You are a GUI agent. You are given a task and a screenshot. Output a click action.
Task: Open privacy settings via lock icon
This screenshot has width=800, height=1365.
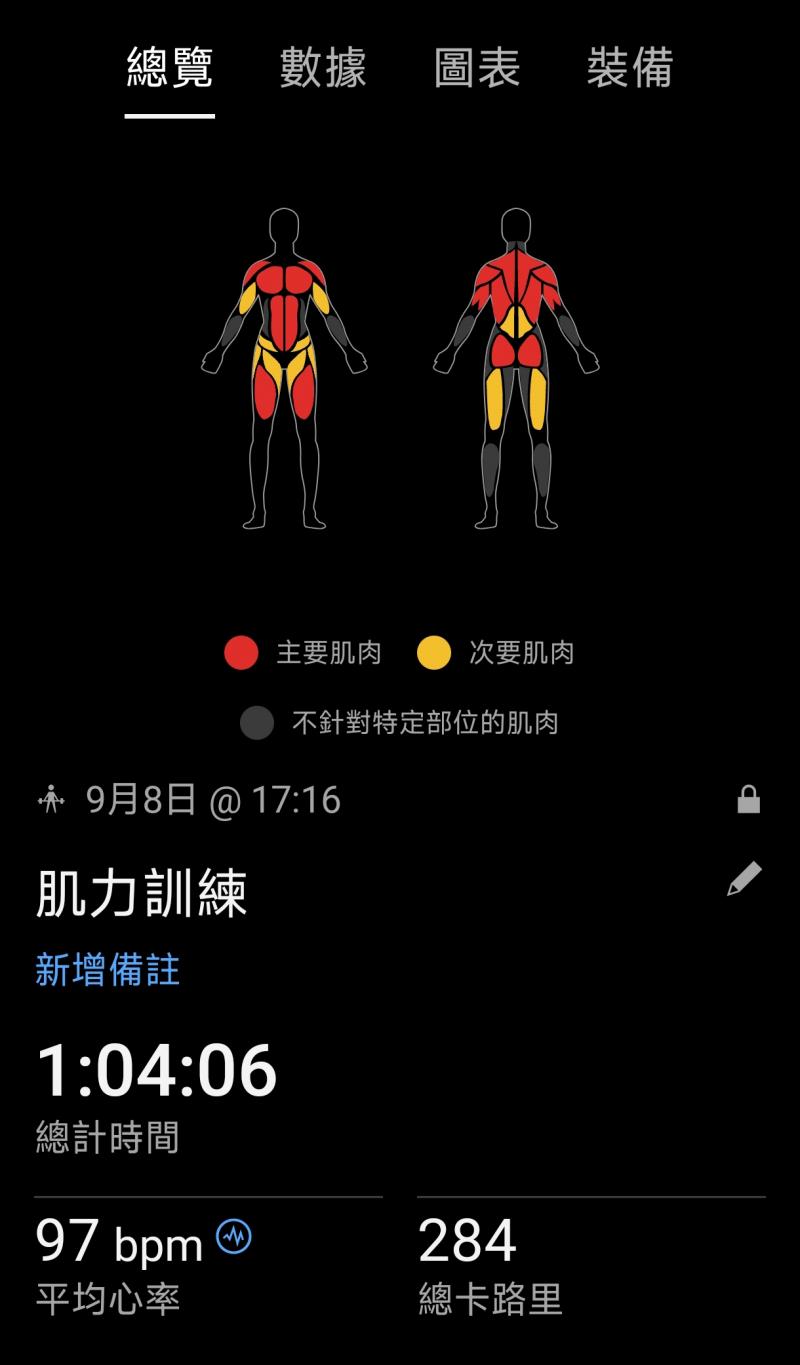click(x=748, y=800)
